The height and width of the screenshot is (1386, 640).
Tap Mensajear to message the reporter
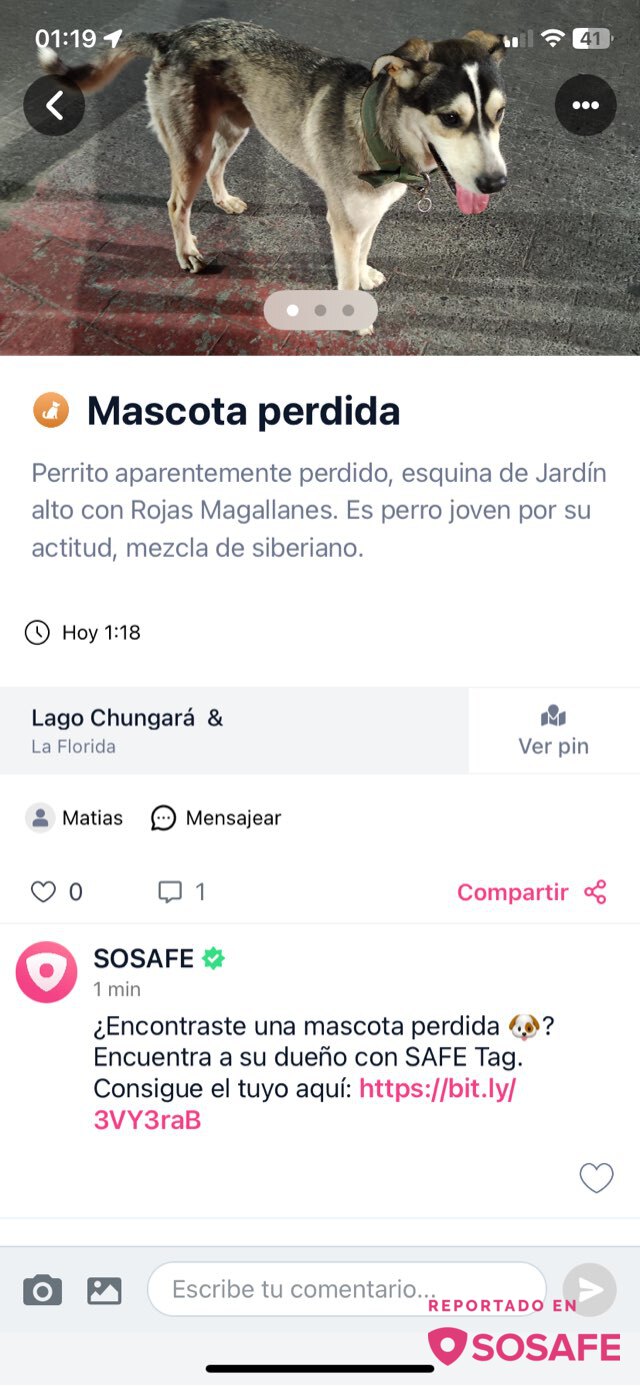click(216, 818)
